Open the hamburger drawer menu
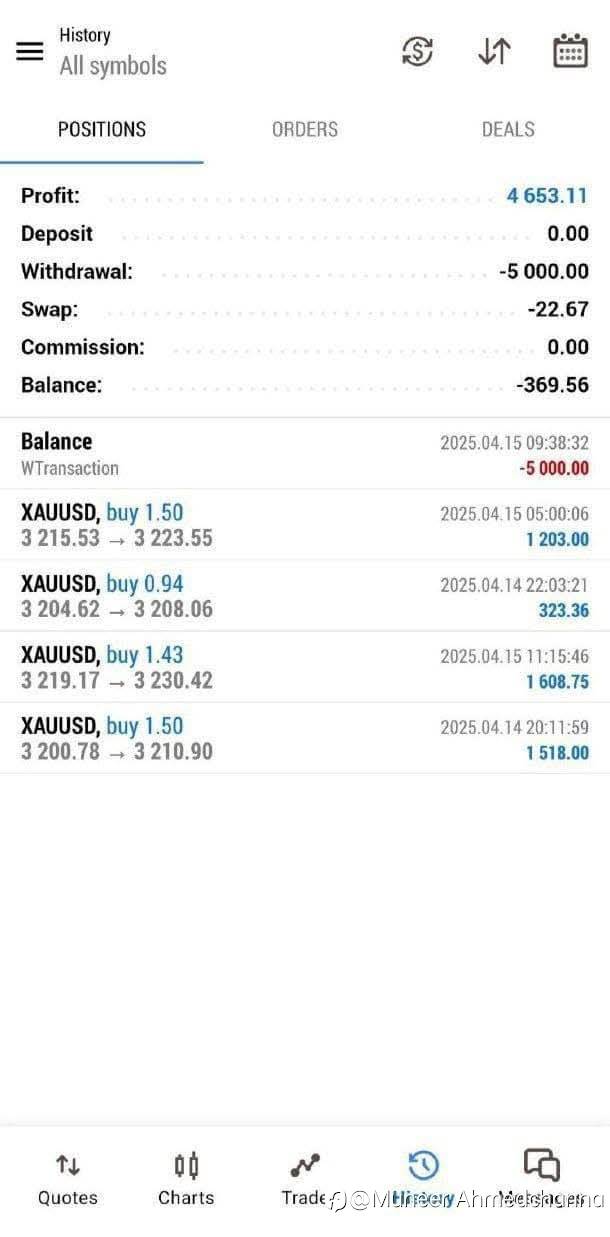This screenshot has width=610, height=1237. [x=30, y=51]
